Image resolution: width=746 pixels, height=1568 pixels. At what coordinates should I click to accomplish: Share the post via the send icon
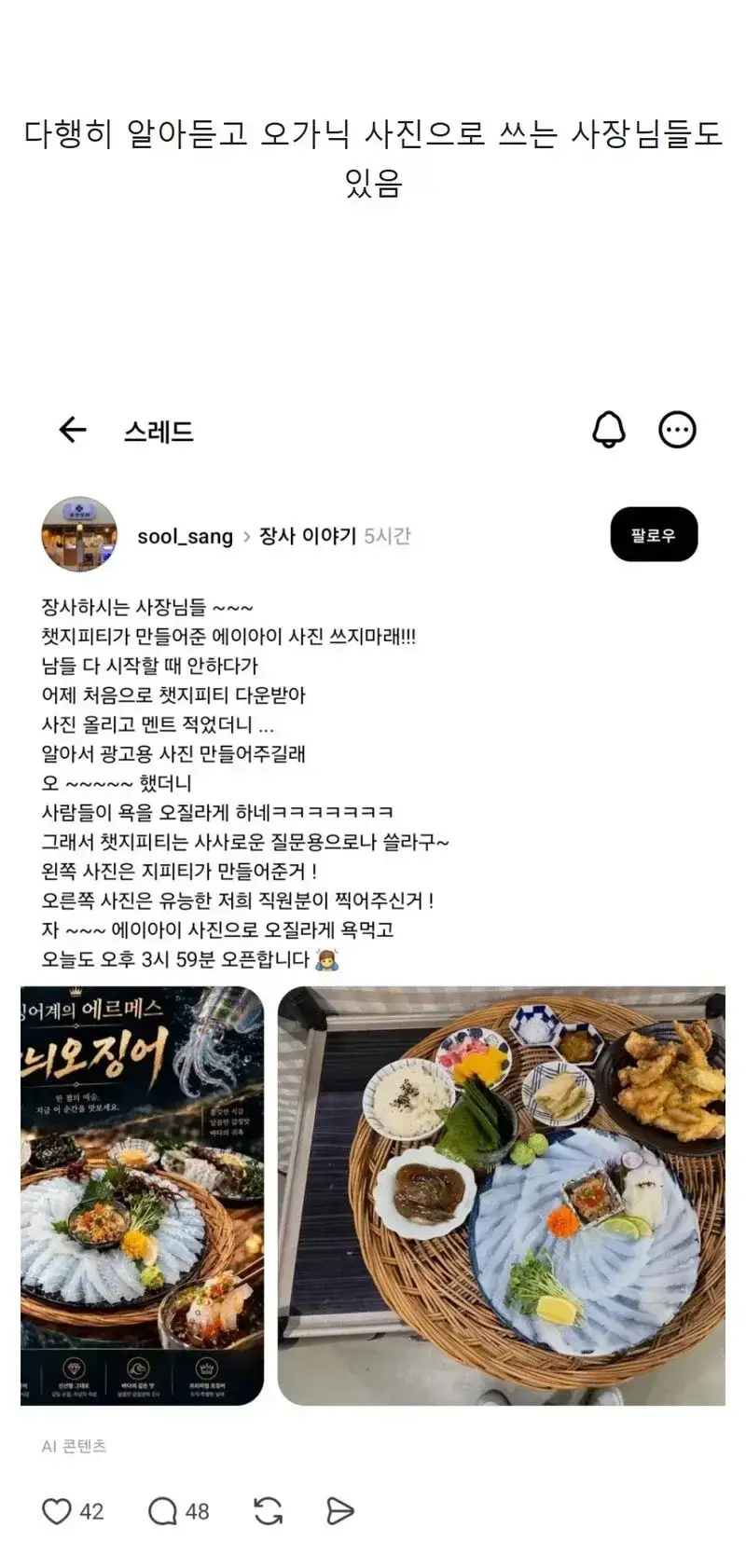[340, 1511]
